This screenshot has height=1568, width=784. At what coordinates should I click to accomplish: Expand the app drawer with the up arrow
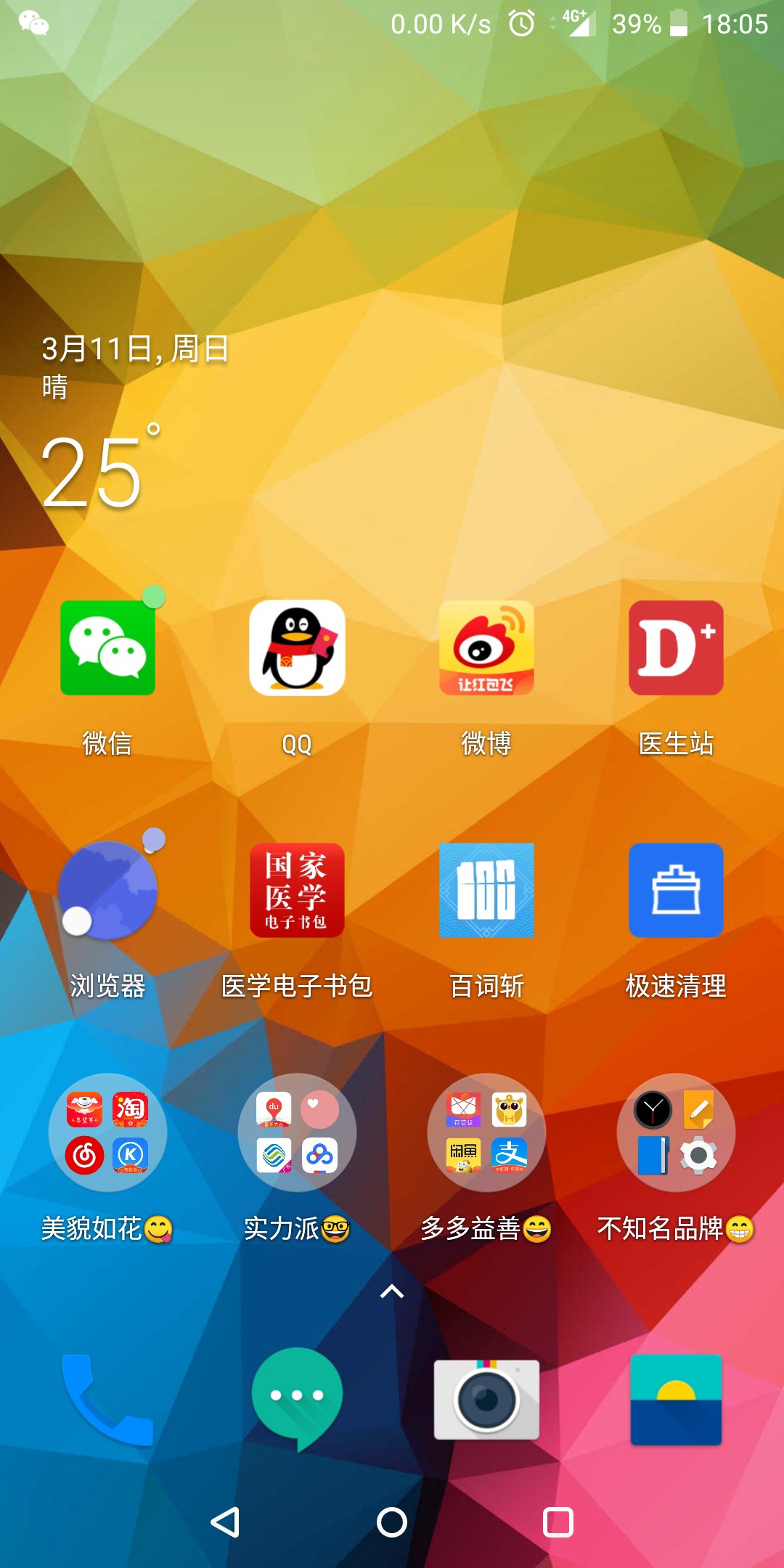pos(392,1291)
